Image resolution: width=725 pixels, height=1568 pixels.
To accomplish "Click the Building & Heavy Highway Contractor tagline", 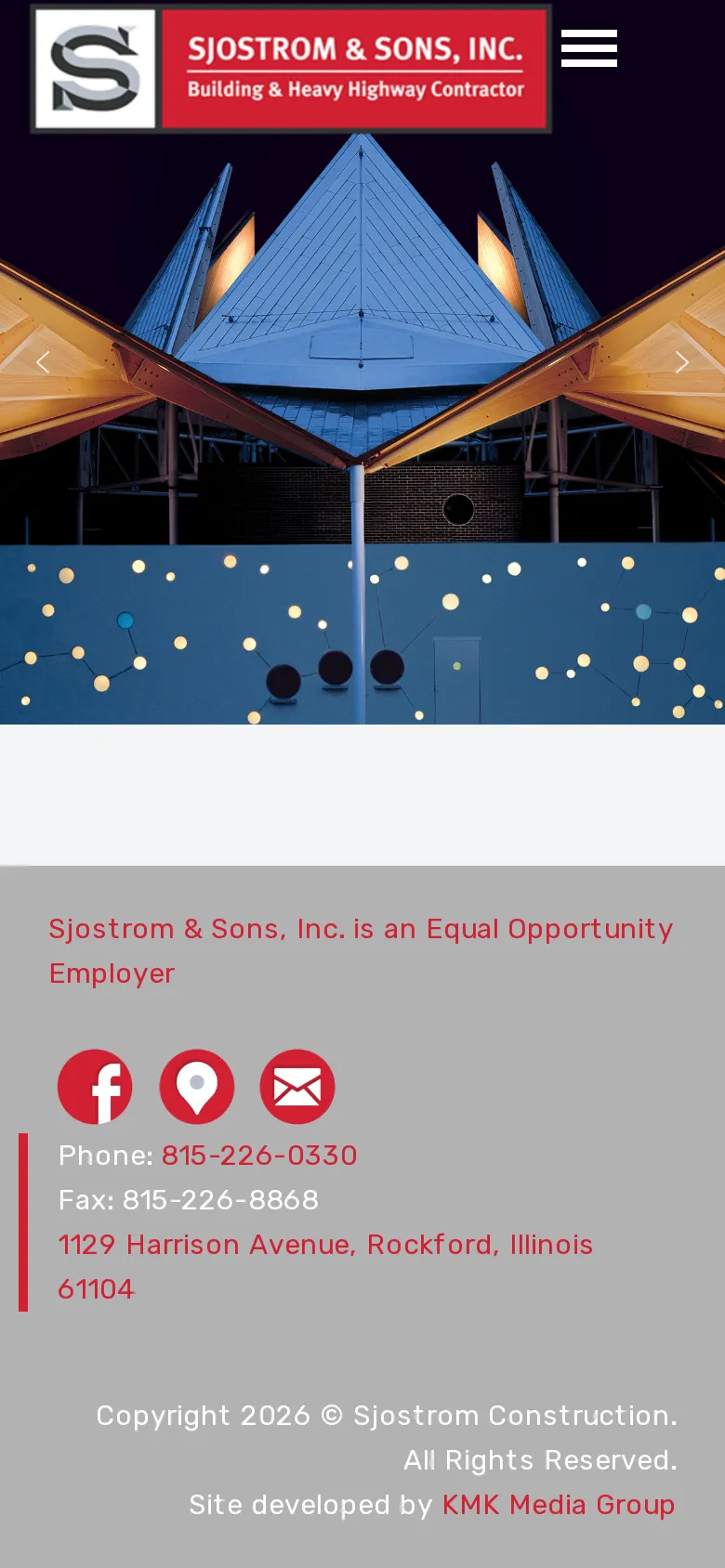I will click(x=356, y=90).
